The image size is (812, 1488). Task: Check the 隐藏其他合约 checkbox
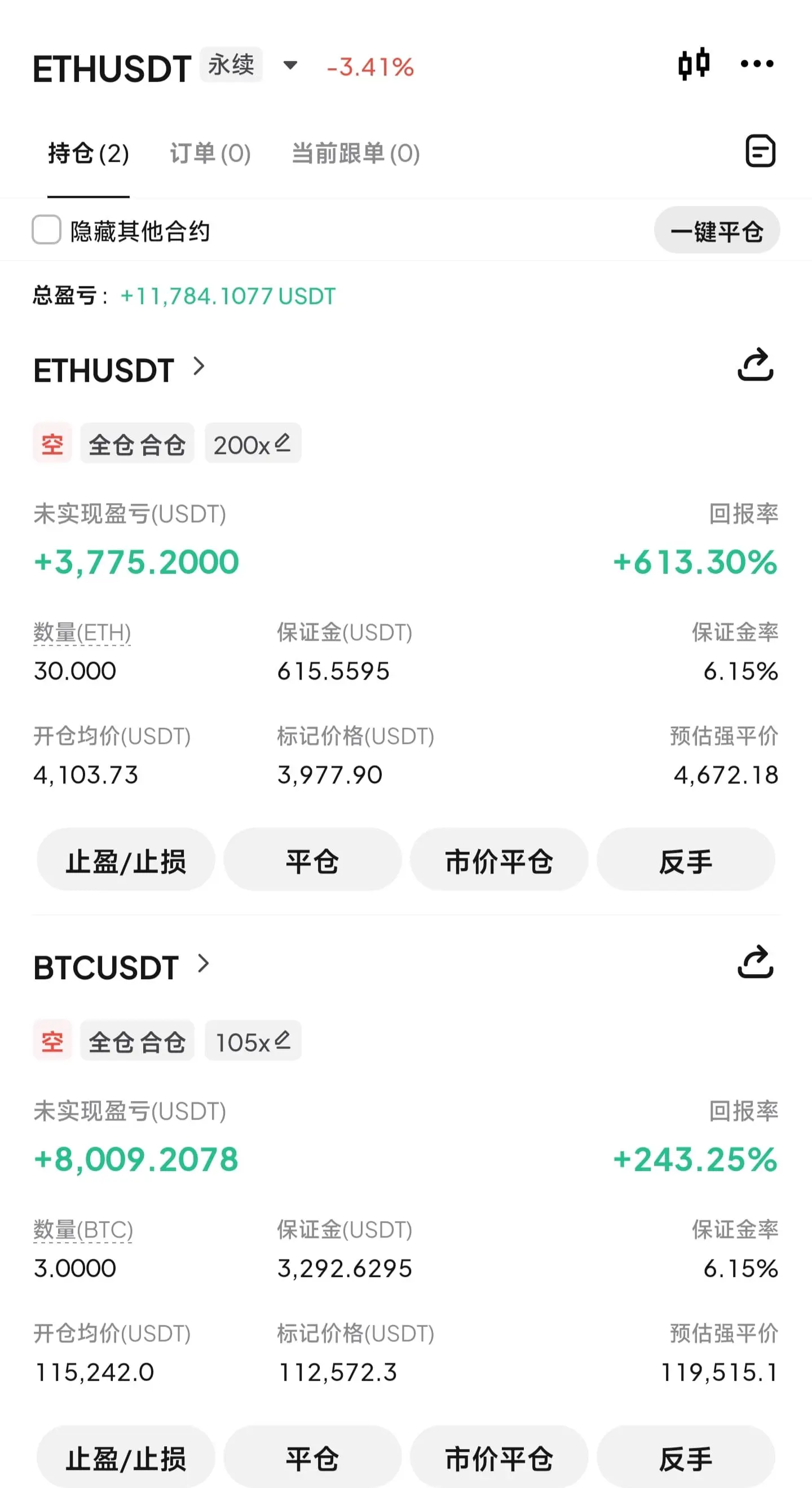(46, 230)
